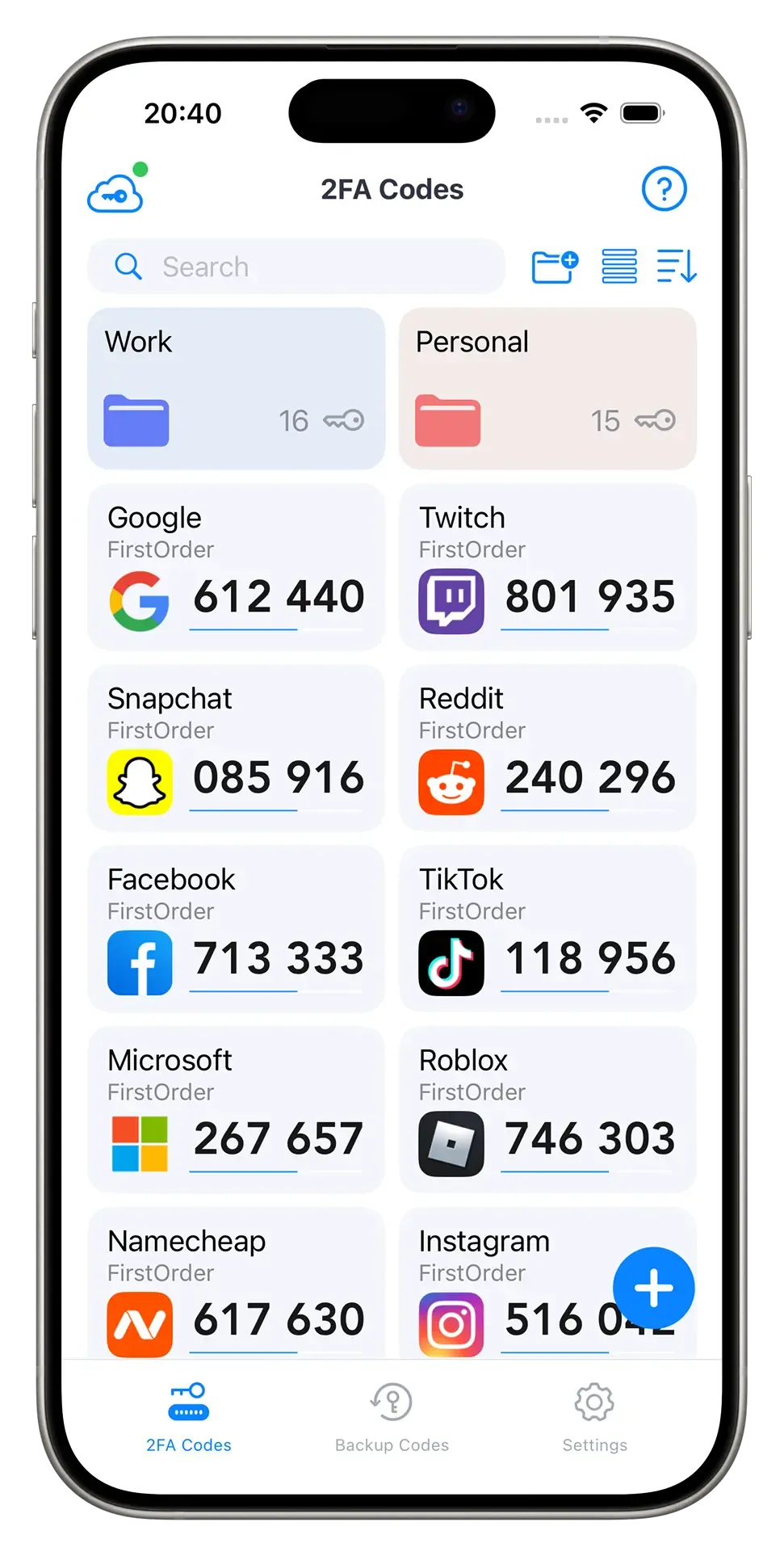This screenshot has height=1556, width=784.
Task: Tap the Search field
Action: (296, 267)
